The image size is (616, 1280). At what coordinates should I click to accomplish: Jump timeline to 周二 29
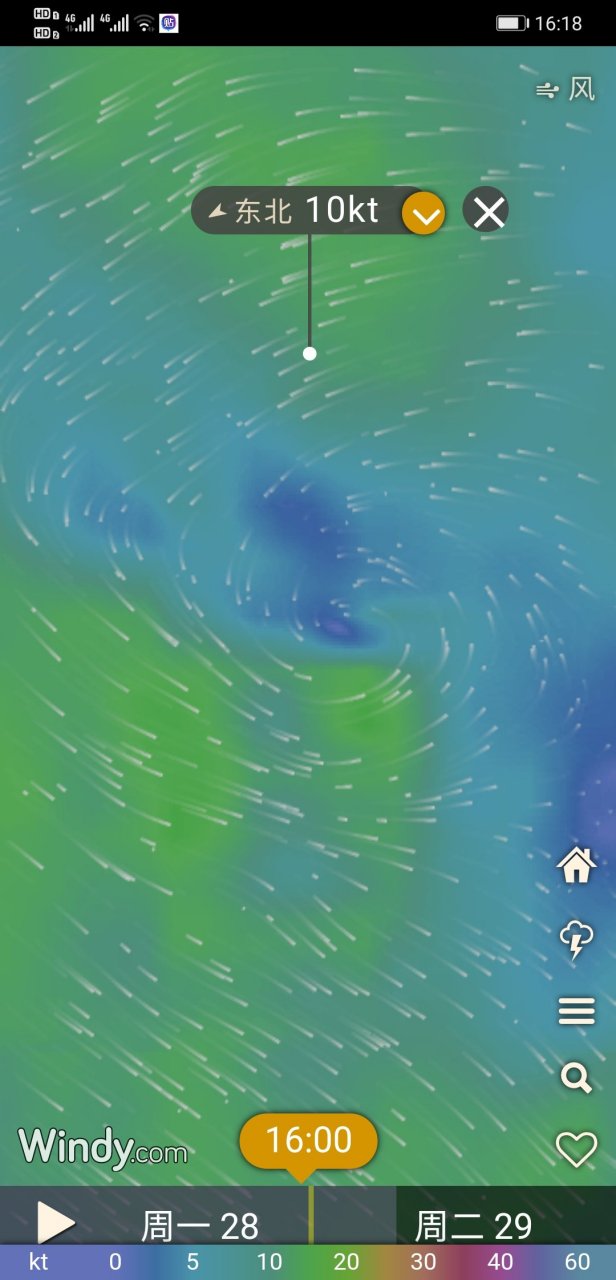coord(473,1225)
